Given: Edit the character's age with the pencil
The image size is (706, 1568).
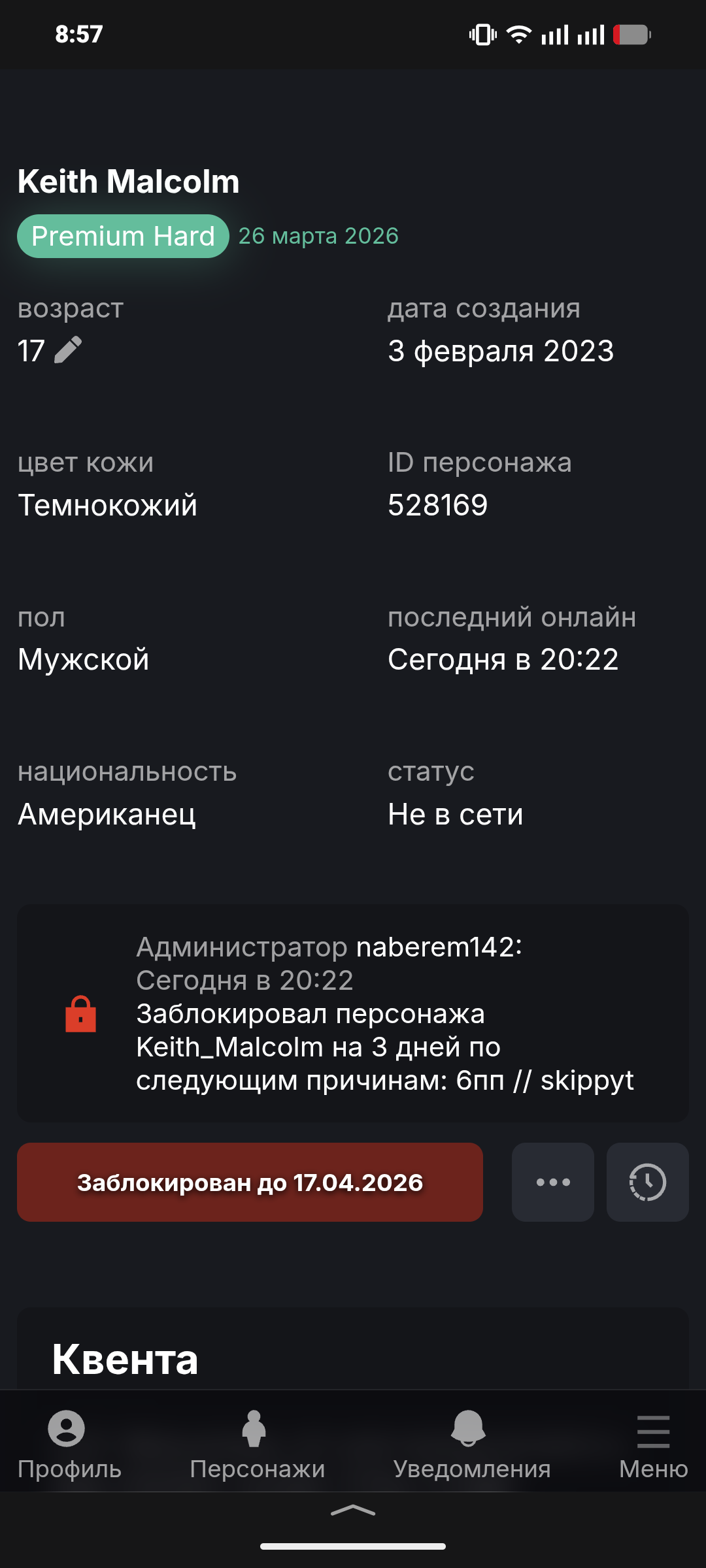Looking at the screenshot, I should tap(68, 350).
